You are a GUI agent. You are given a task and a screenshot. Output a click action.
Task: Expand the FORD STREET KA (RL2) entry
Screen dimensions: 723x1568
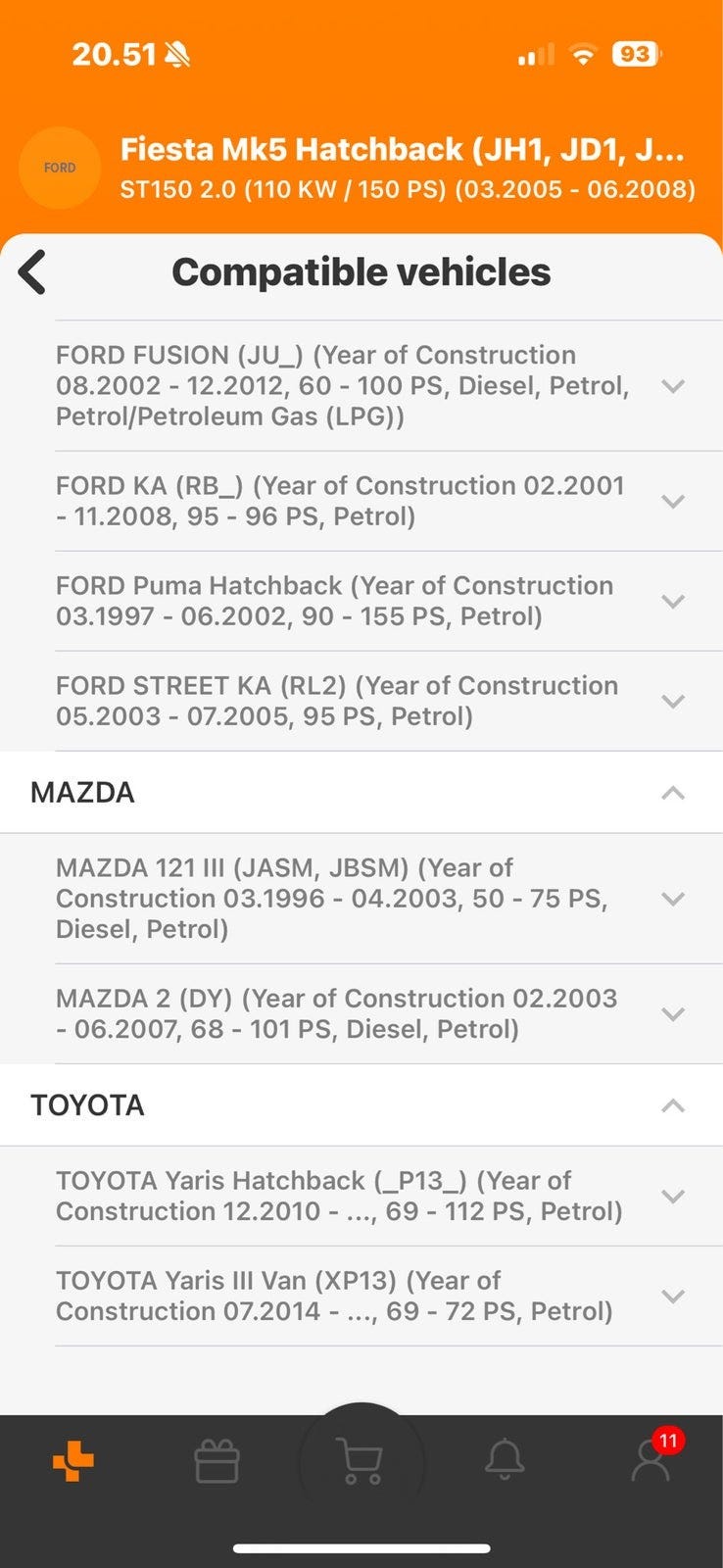point(672,701)
